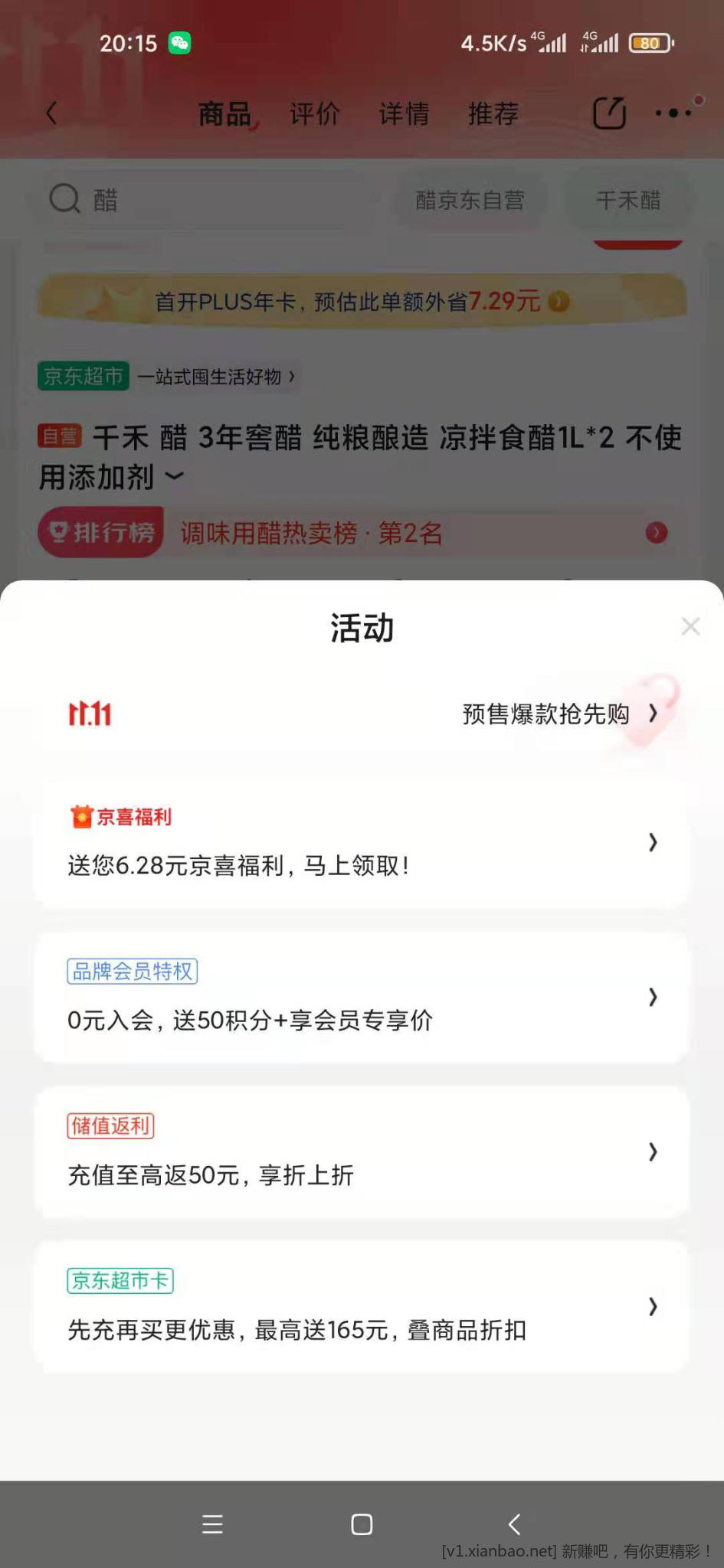Open the 品牌会员特权 membership offer
The height and width of the screenshot is (1568, 724).
[362, 997]
